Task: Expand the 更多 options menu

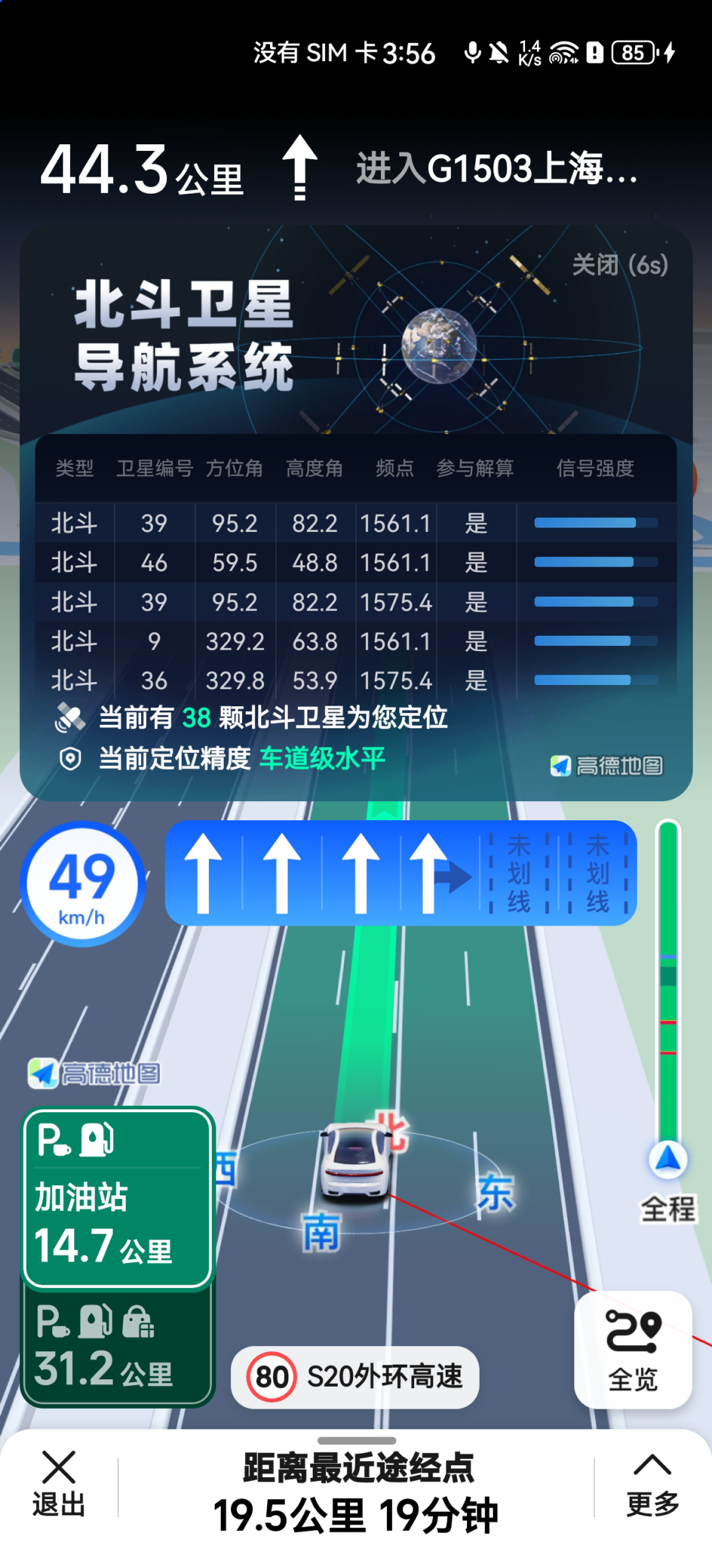Action: tap(653, 1485)
